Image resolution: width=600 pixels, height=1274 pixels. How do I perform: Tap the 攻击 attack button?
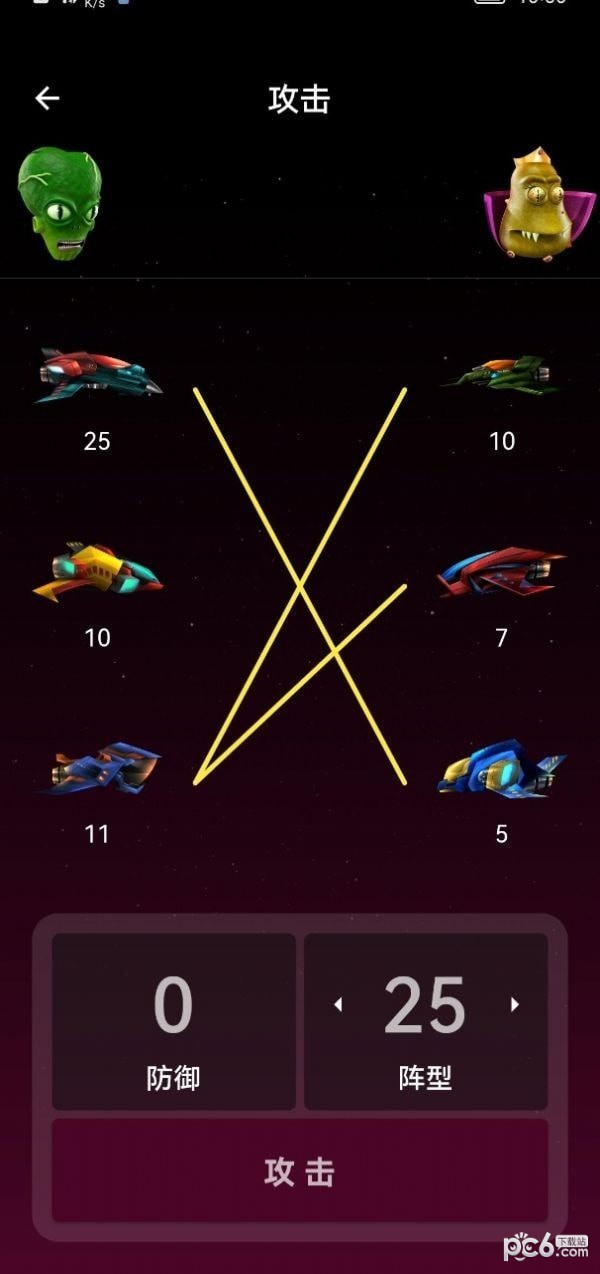tap(299, 1171)
